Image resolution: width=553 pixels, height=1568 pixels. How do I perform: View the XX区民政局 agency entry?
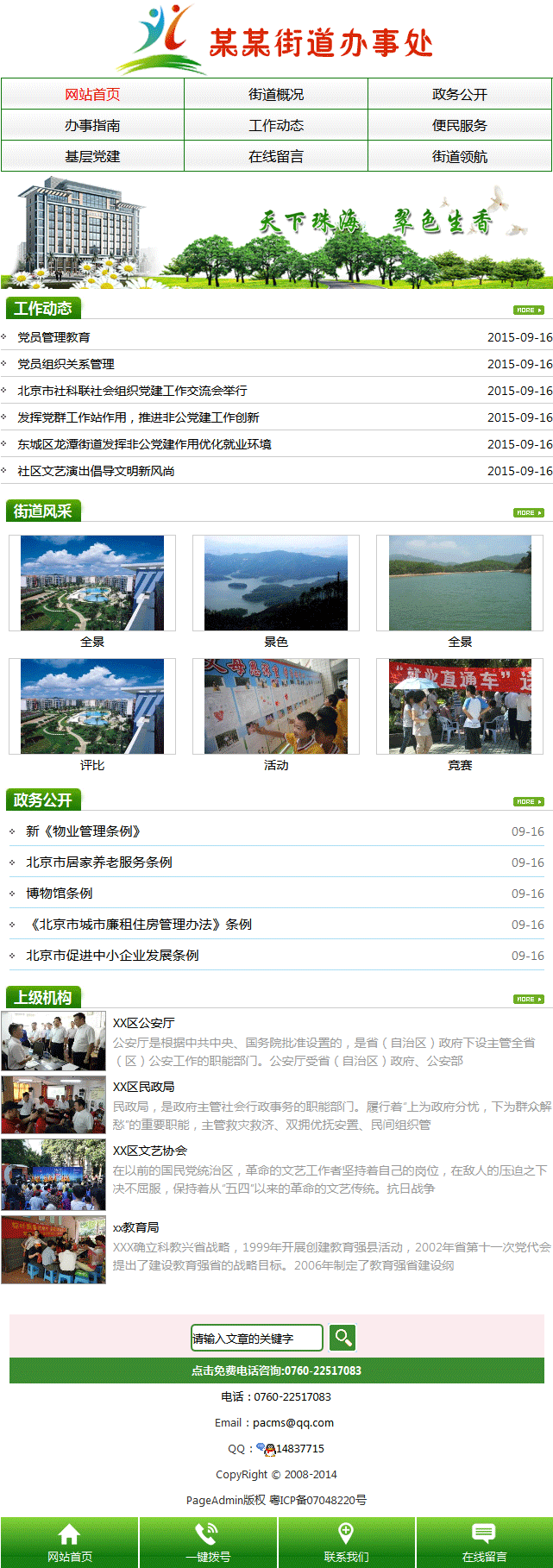tap(144, 1087)
